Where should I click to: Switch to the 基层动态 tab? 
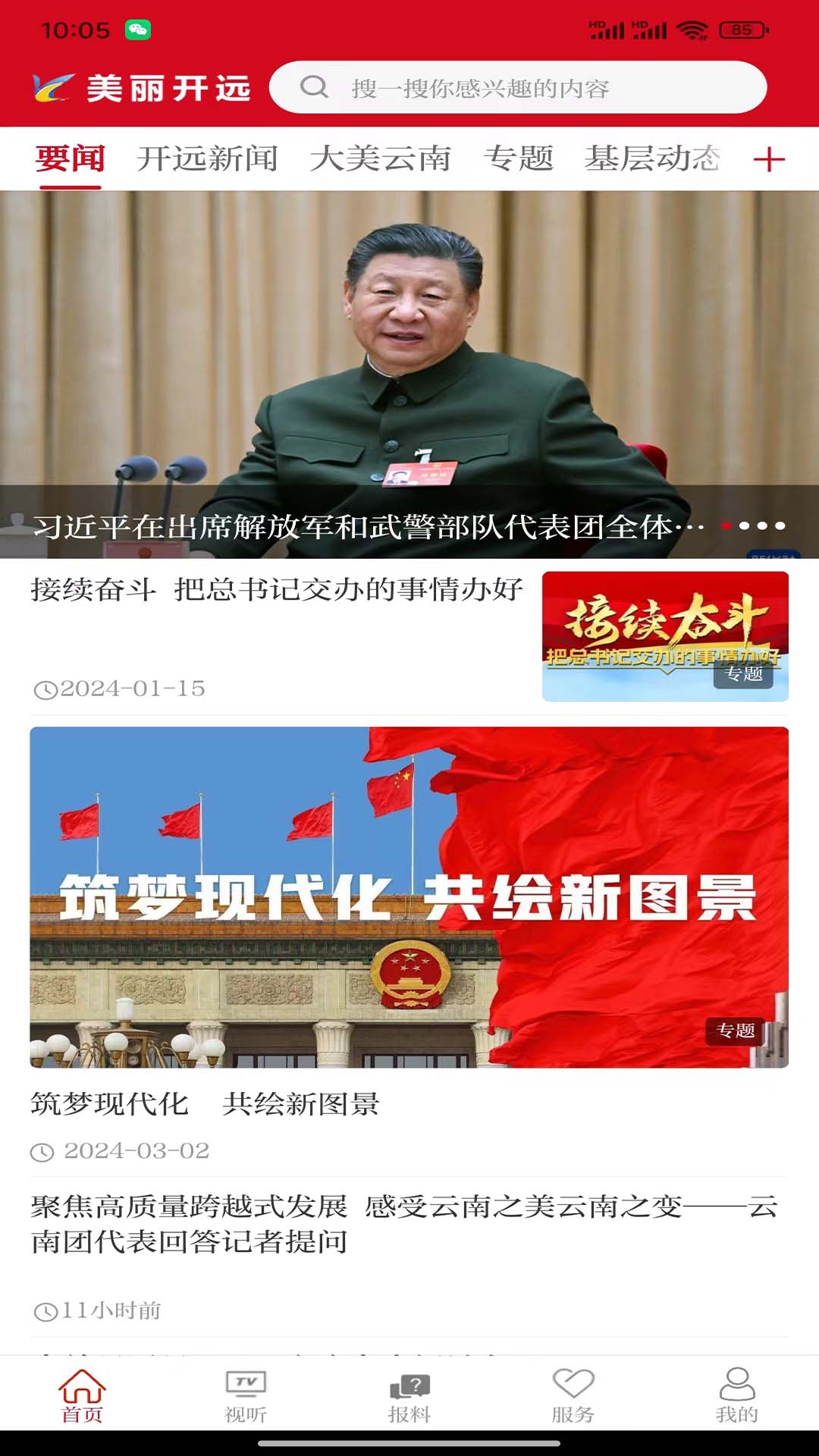click(655, 159)
